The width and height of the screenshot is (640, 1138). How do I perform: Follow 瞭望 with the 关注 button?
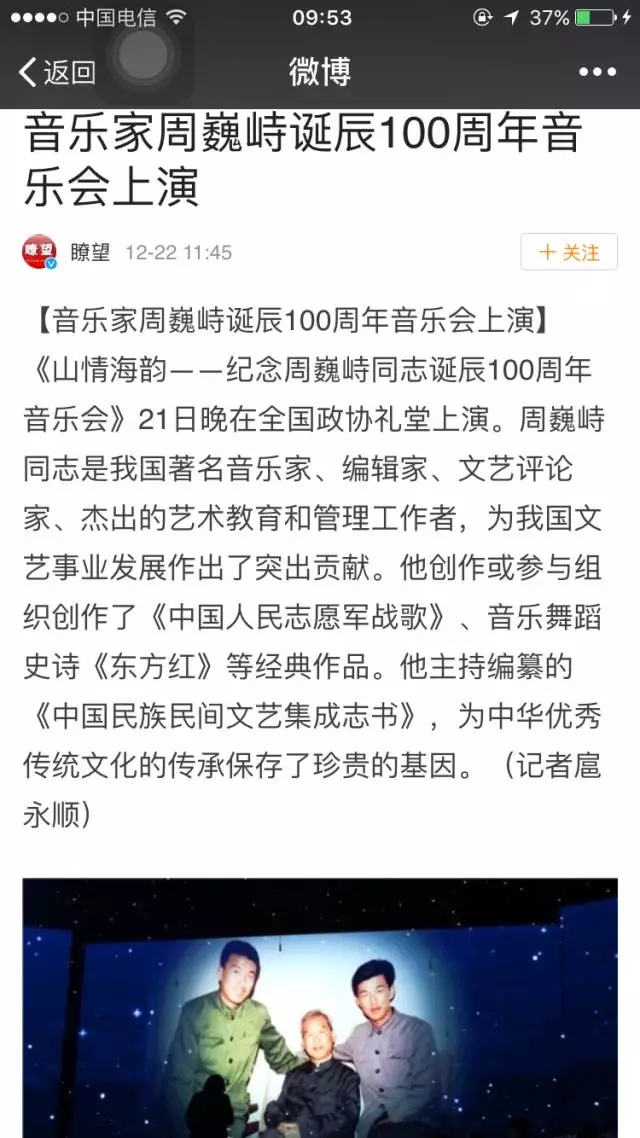click(x=569, y=252)
